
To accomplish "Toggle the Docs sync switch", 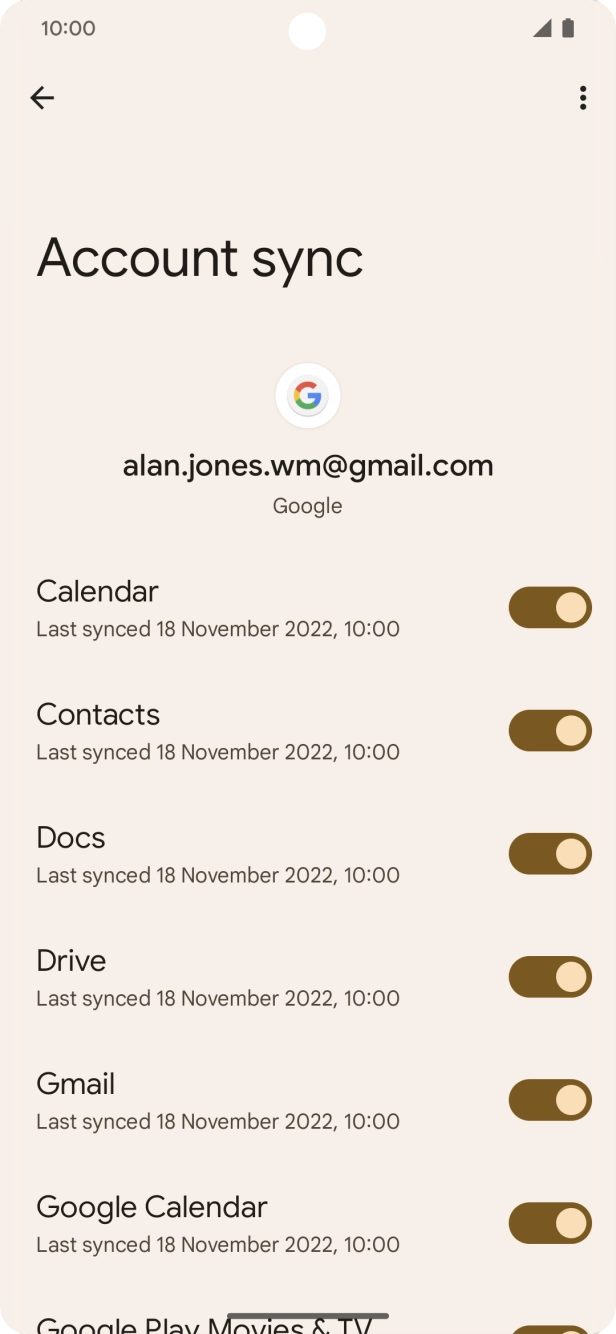I will click(550, 854).
